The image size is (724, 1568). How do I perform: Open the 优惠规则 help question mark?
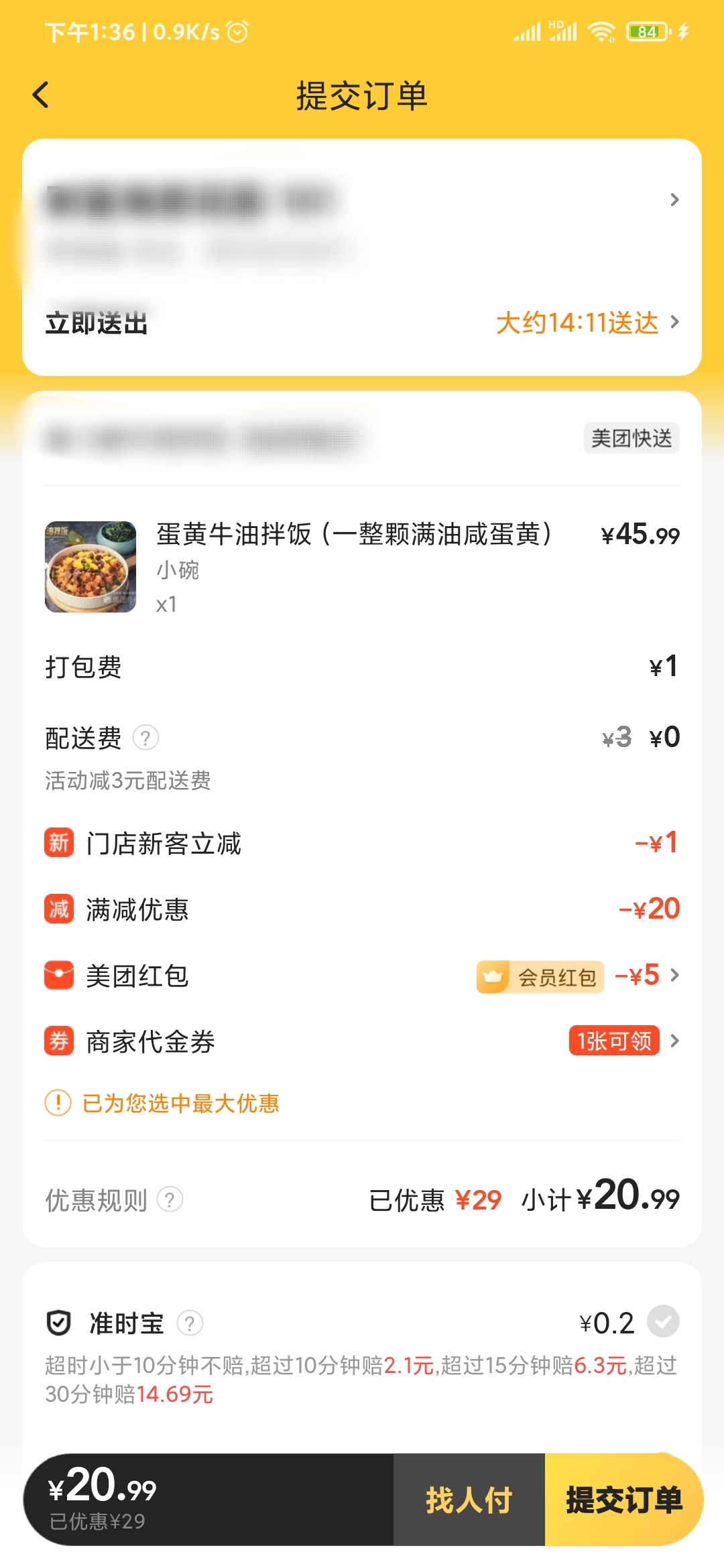(x=170, y=1200)
